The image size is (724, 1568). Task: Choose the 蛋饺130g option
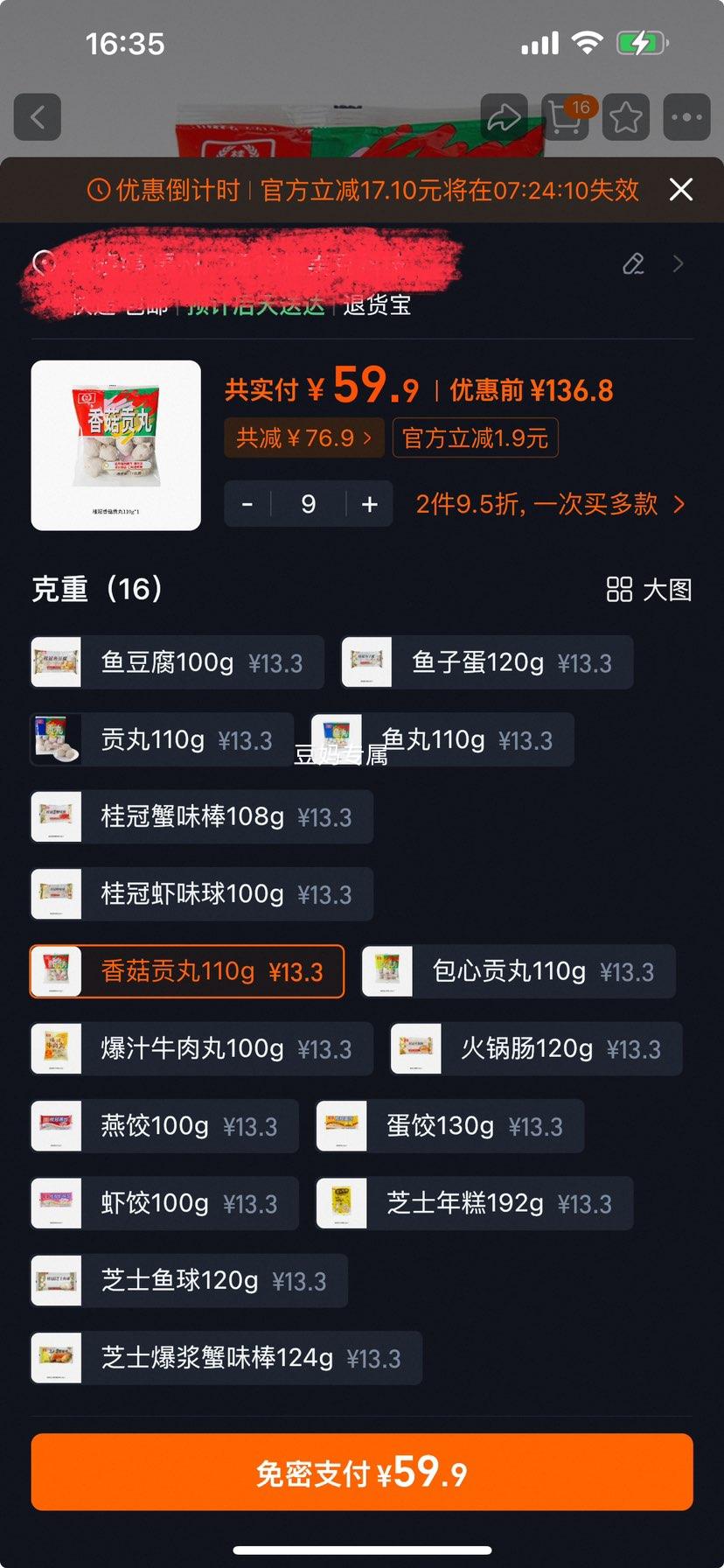pos(449,1126)
